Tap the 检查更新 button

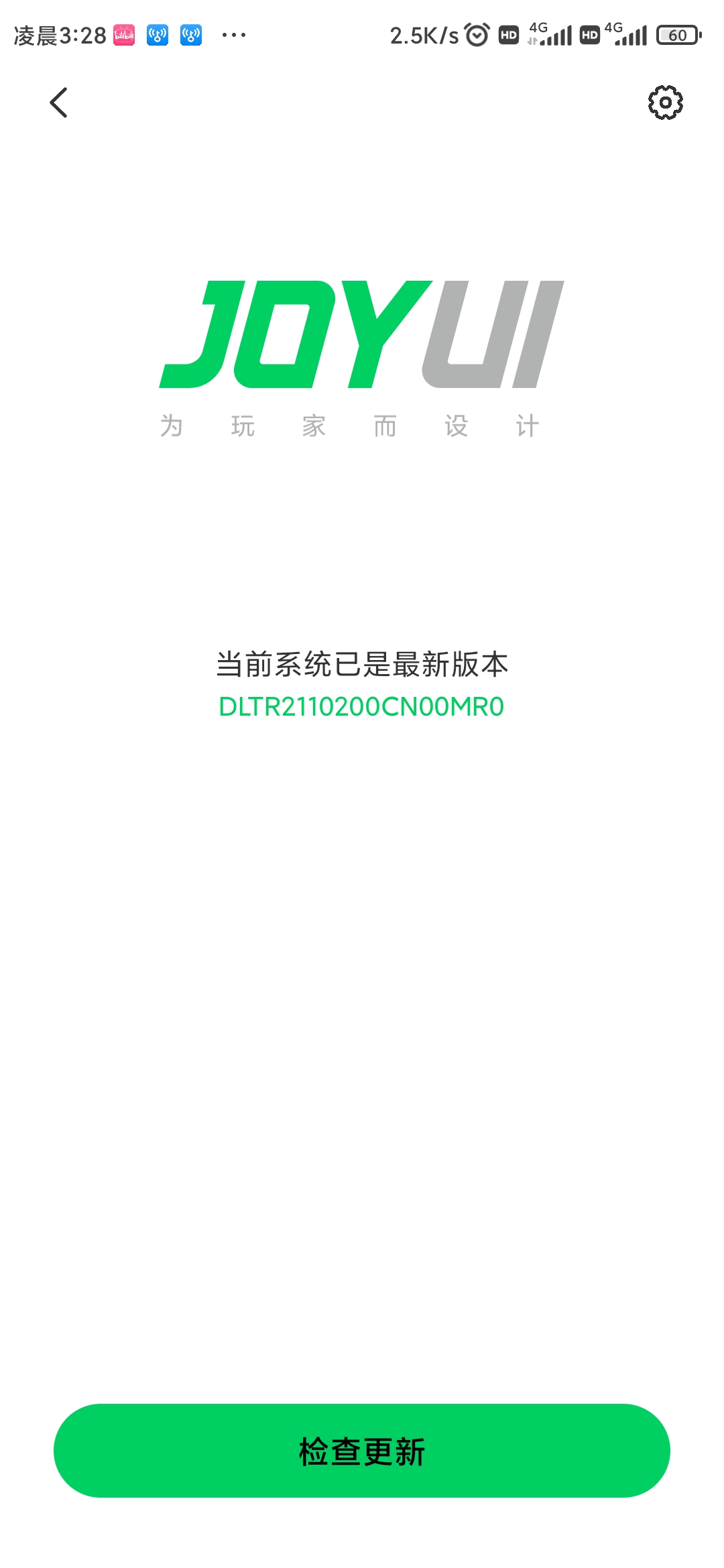362,1450
